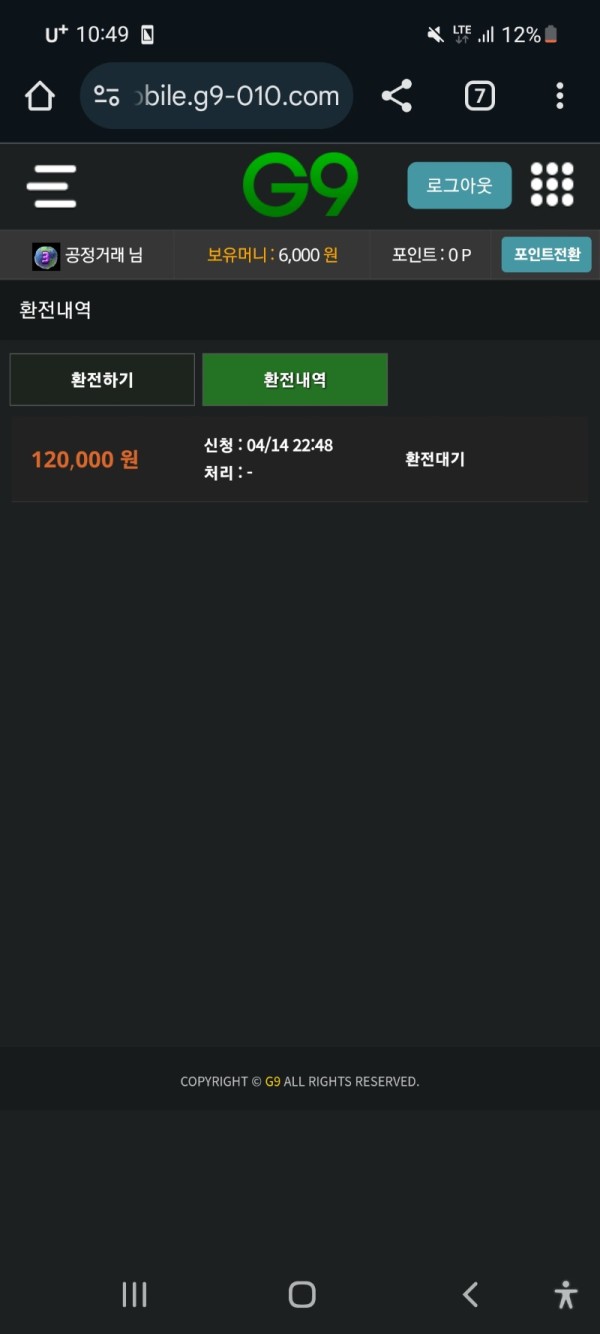Go to browser home page
Image resolution: width=600 pixels, height=1334 pixels.
click(x=39, y=96)
